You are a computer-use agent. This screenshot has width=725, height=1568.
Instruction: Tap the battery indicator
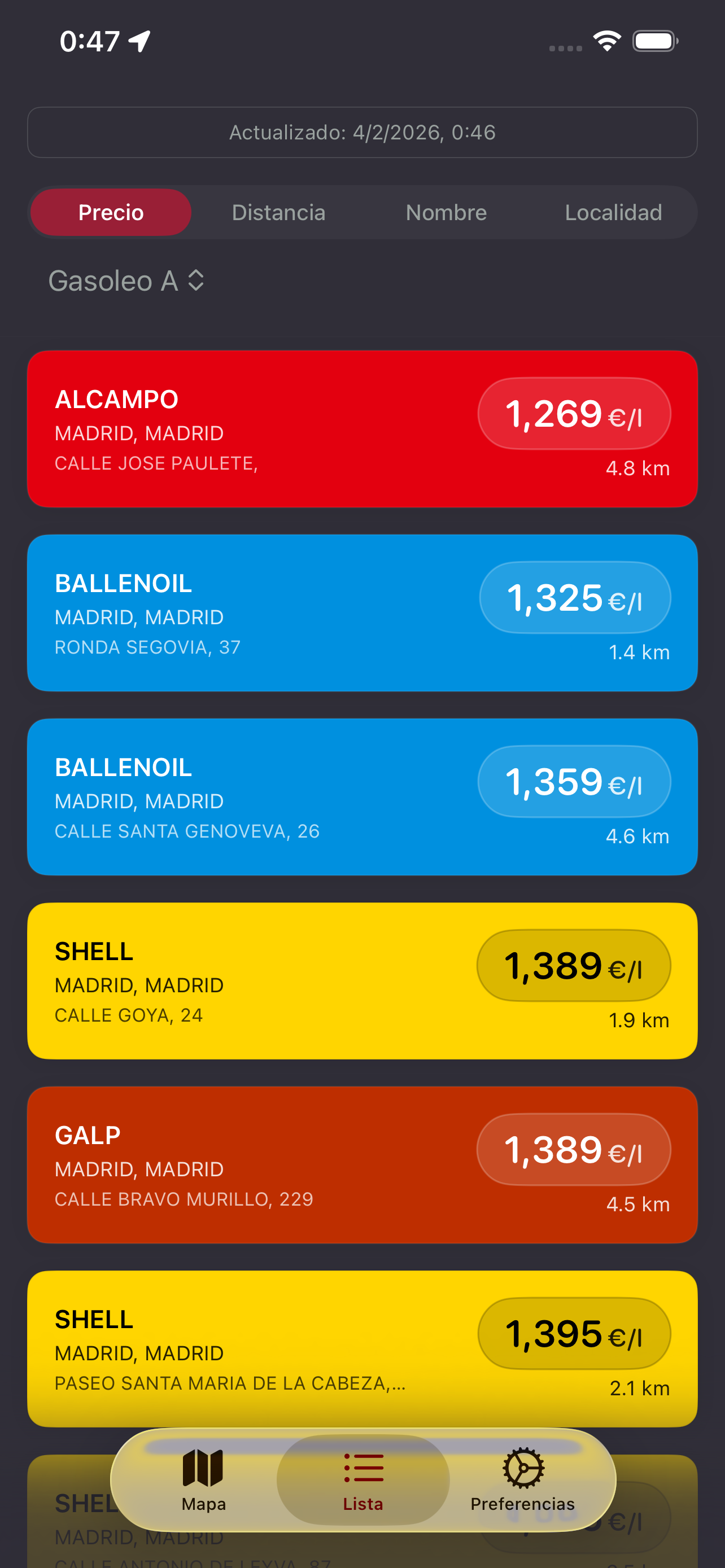[654, 40]
